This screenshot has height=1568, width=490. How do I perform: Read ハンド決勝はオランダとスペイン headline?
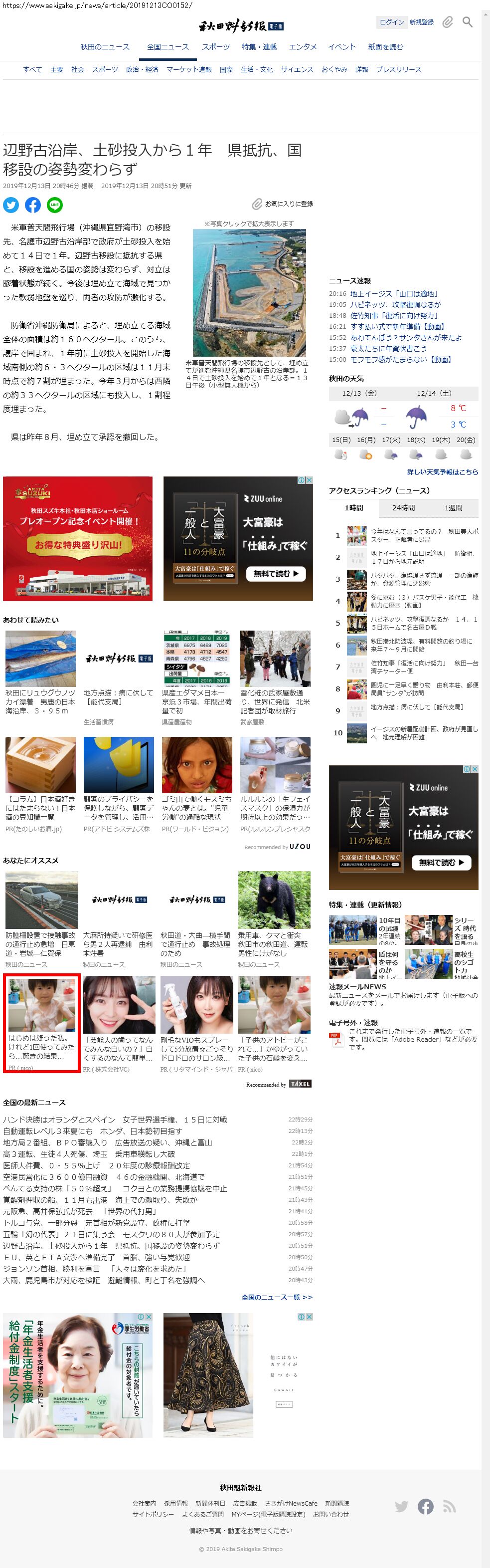[x=115, y=1120]
